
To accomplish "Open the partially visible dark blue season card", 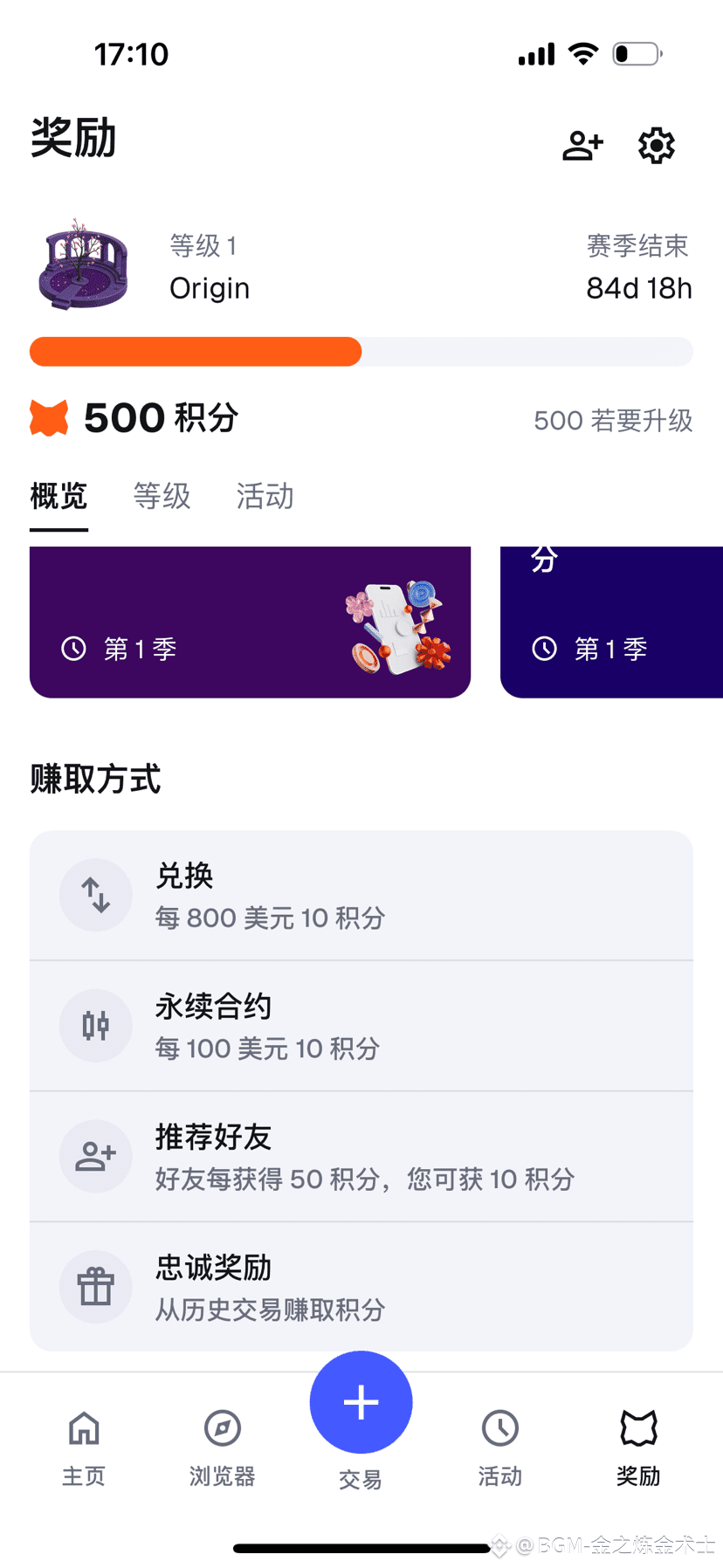I will [x=611, y=622].
